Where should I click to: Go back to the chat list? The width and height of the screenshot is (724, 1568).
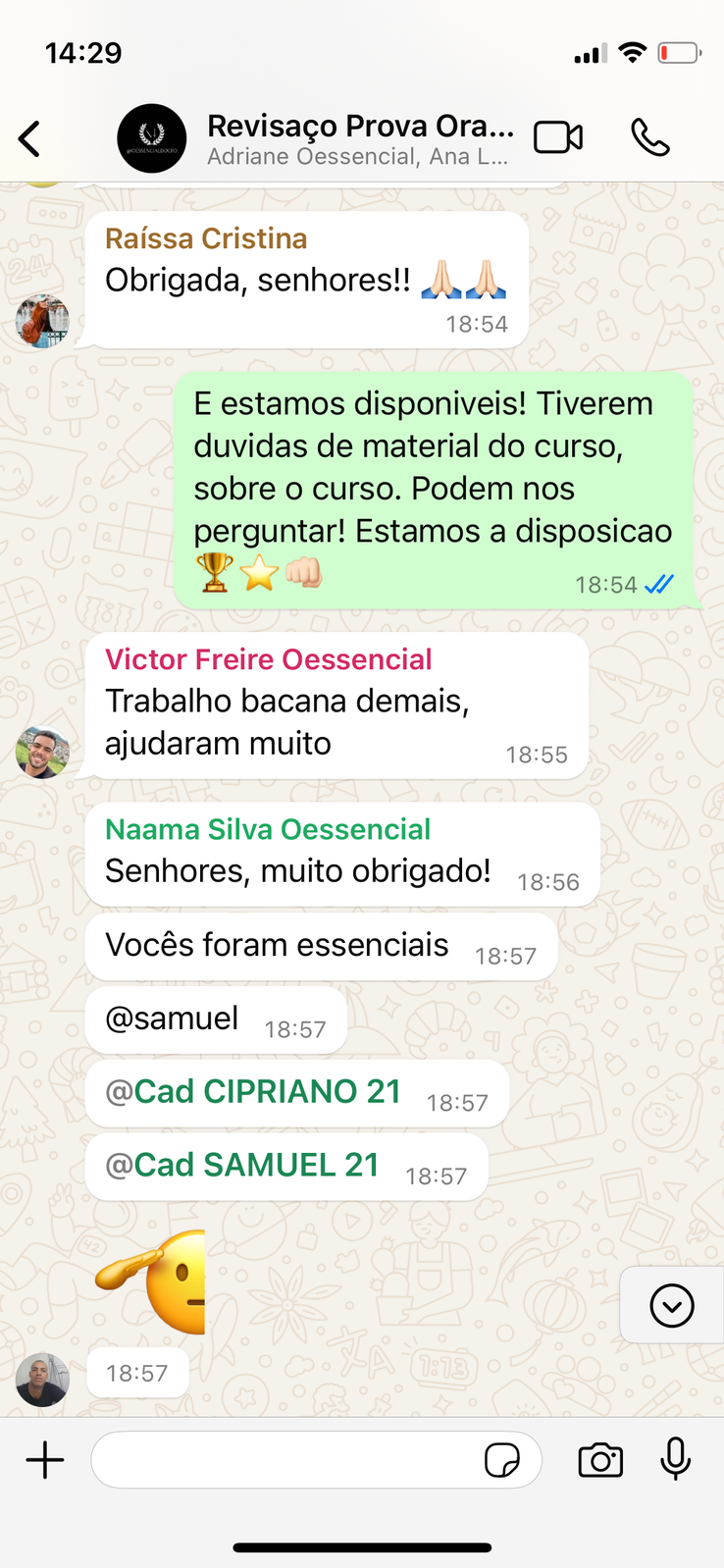(30, 138)
